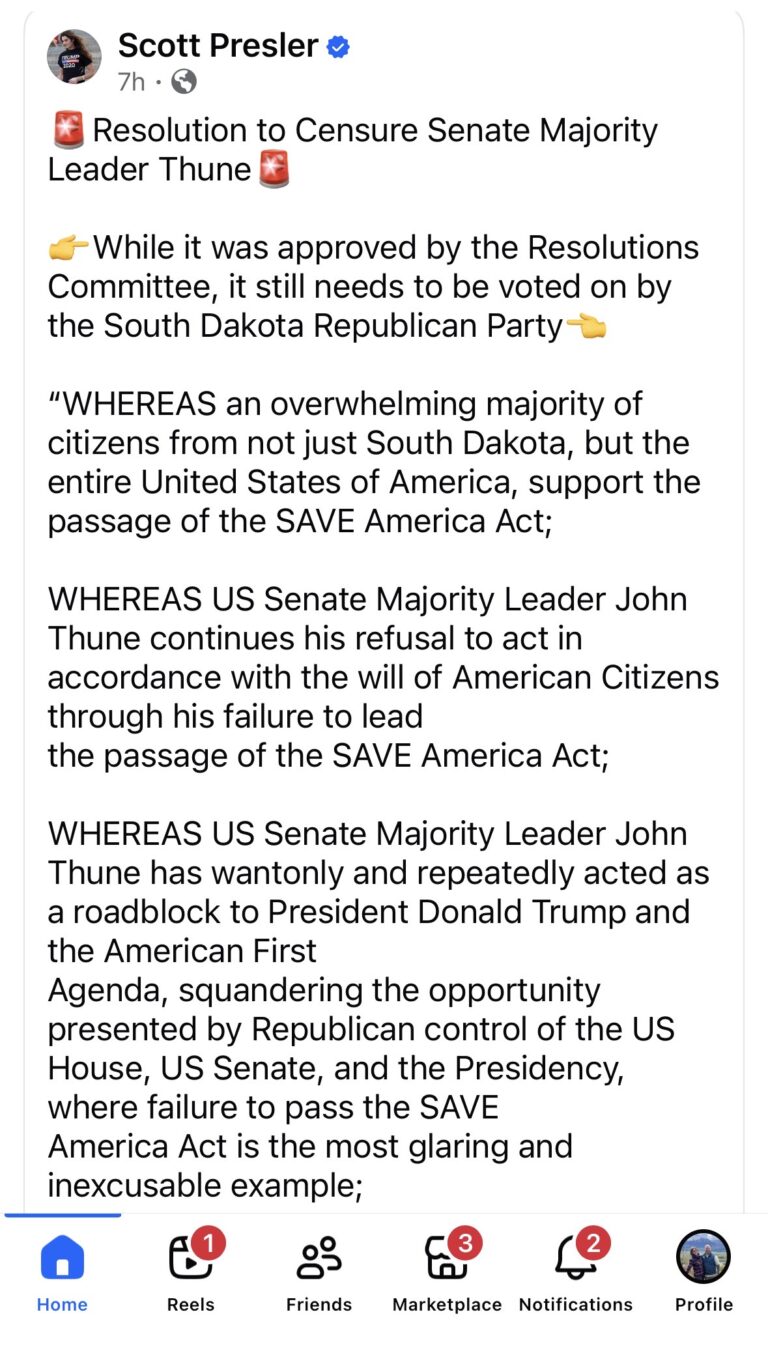This screenshot has width=768, height=1366.
Task: Open the Reels tab
Action: [x=191, y=1271]
